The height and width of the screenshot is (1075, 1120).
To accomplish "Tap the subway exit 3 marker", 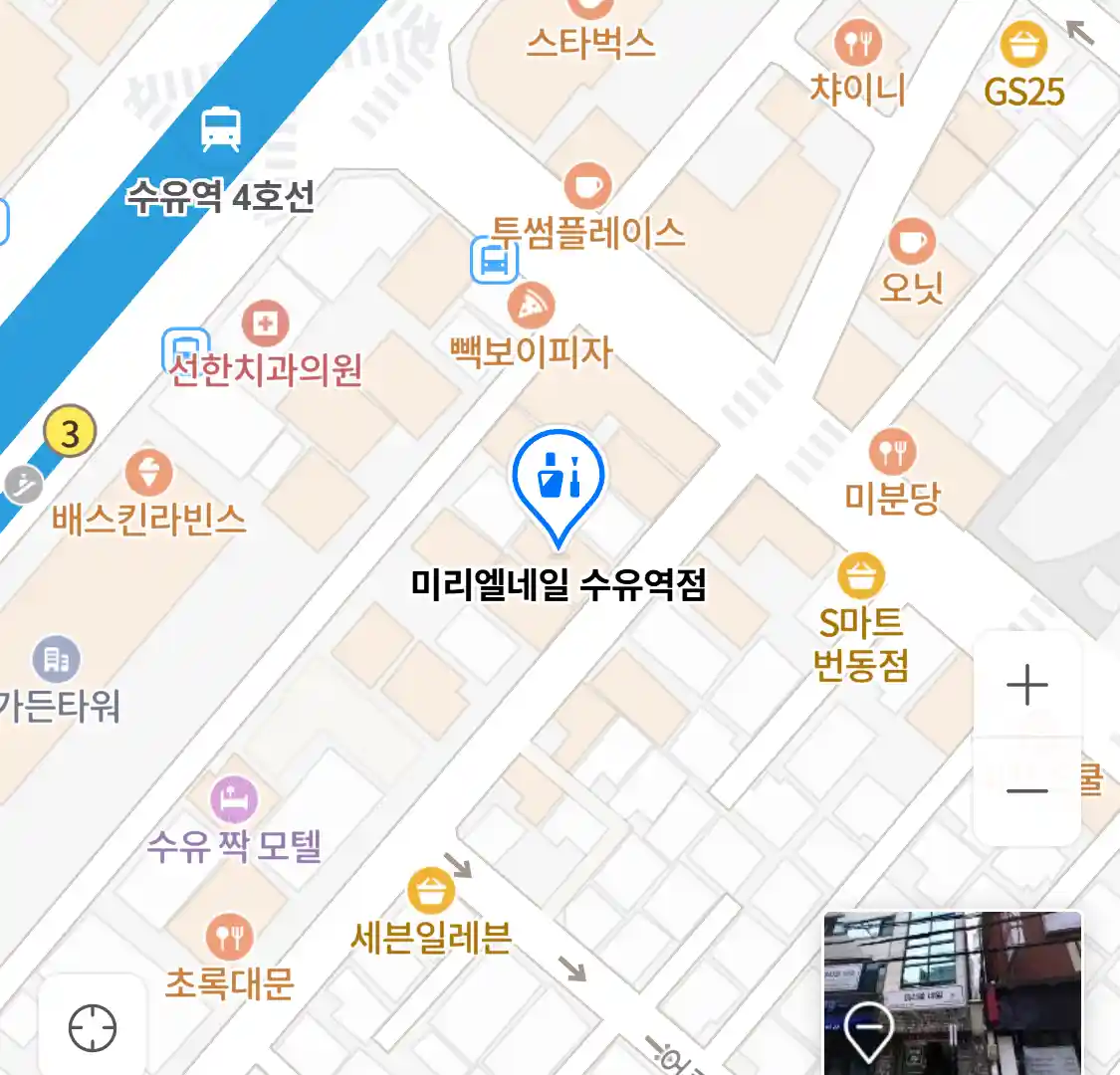I will [70, 433].
